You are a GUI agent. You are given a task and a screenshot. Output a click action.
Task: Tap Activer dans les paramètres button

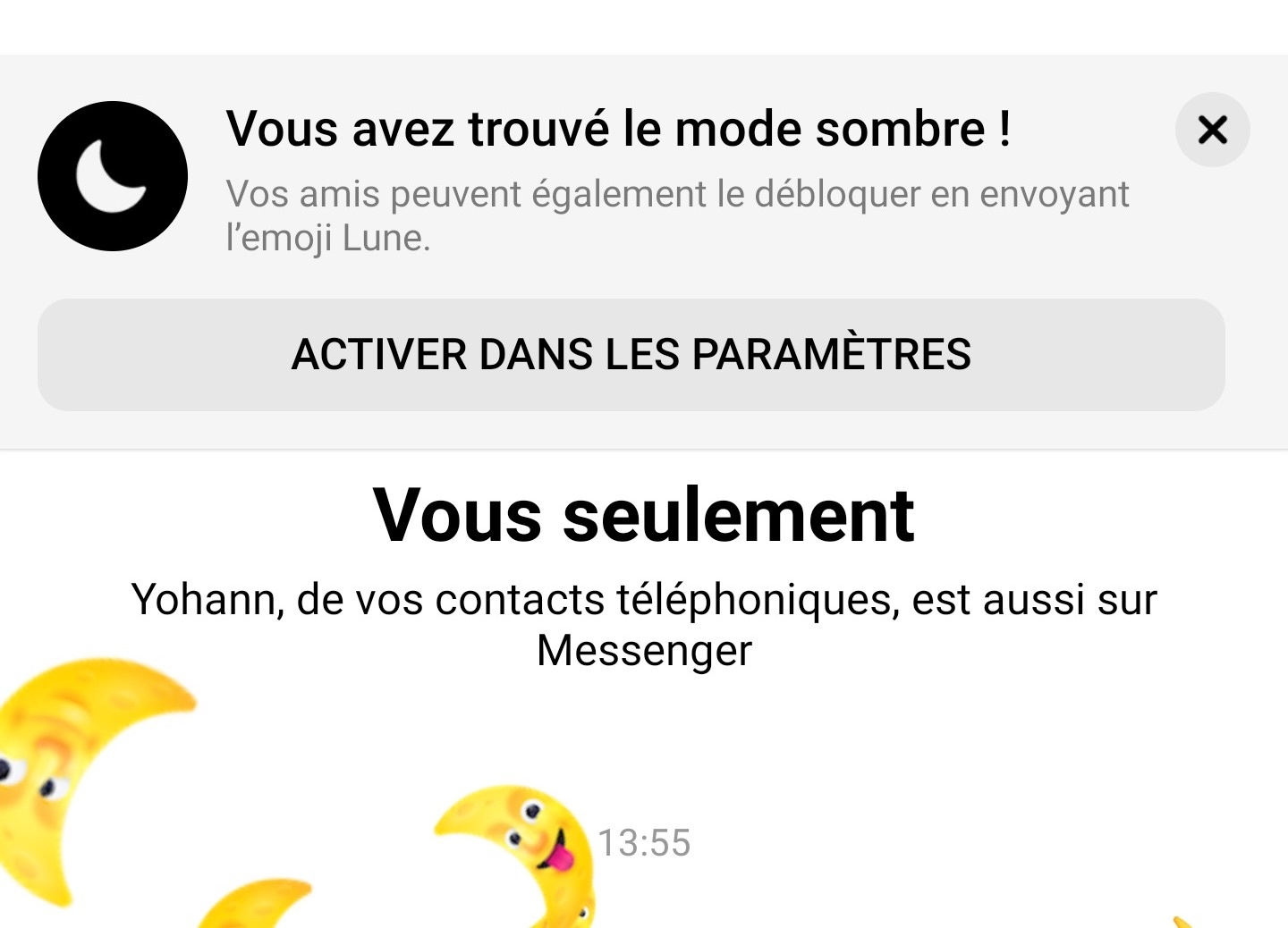[631, 355]
